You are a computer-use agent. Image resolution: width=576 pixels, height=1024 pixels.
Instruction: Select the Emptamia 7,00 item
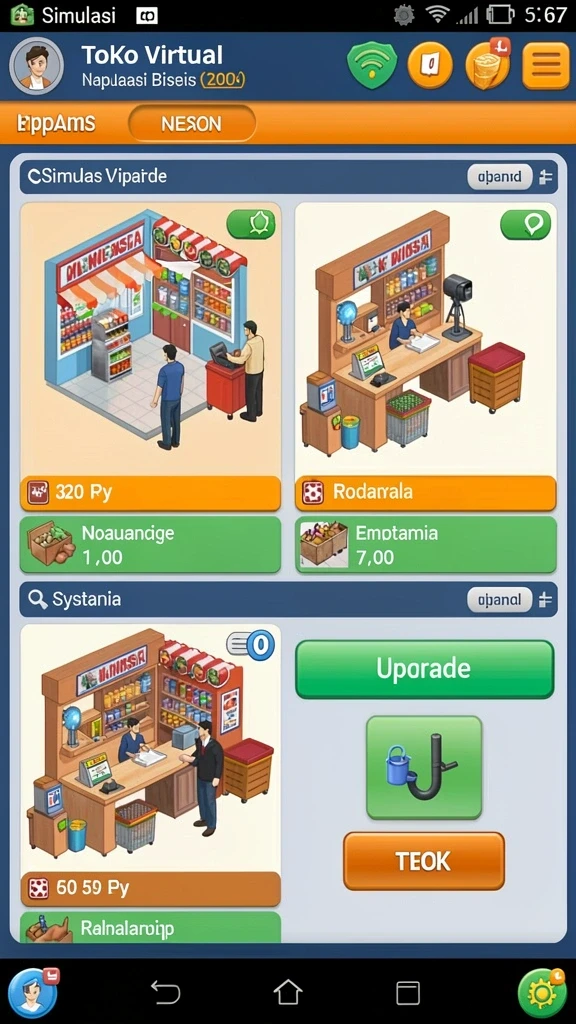426,545
